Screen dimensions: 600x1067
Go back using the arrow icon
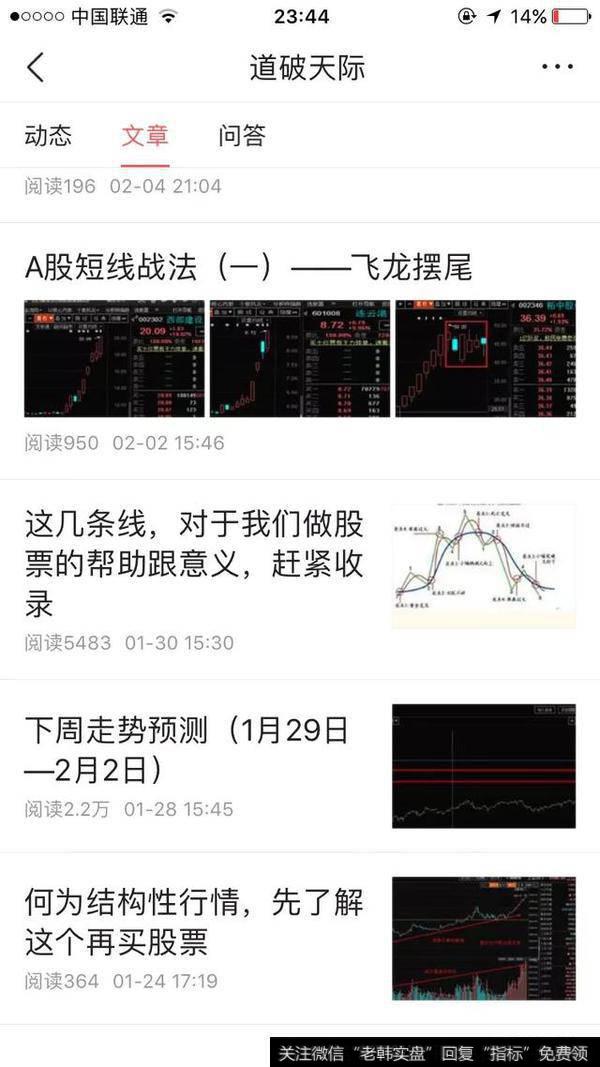[36, 67]
